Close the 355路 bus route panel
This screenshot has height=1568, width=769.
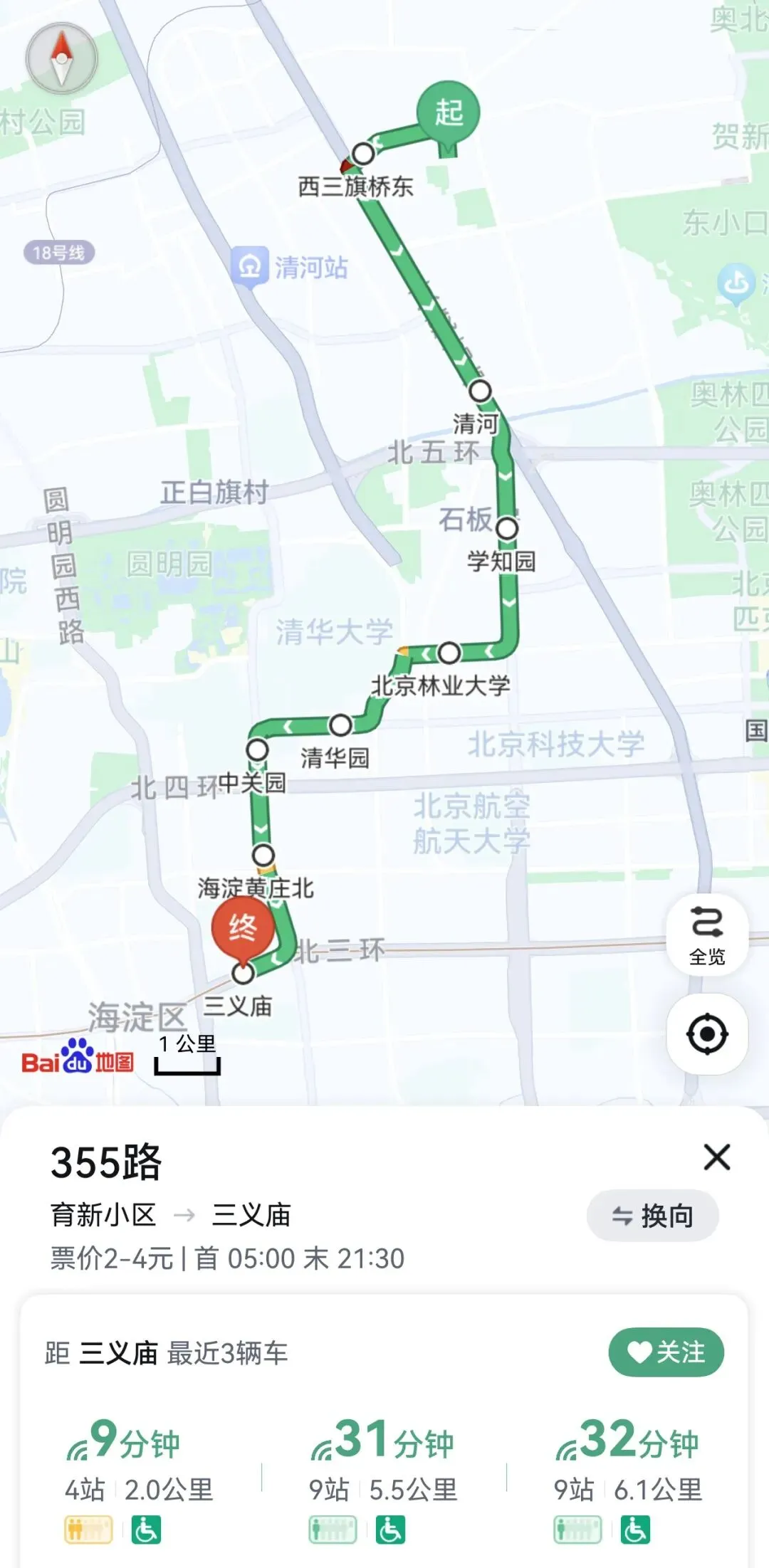point(716,1157)
